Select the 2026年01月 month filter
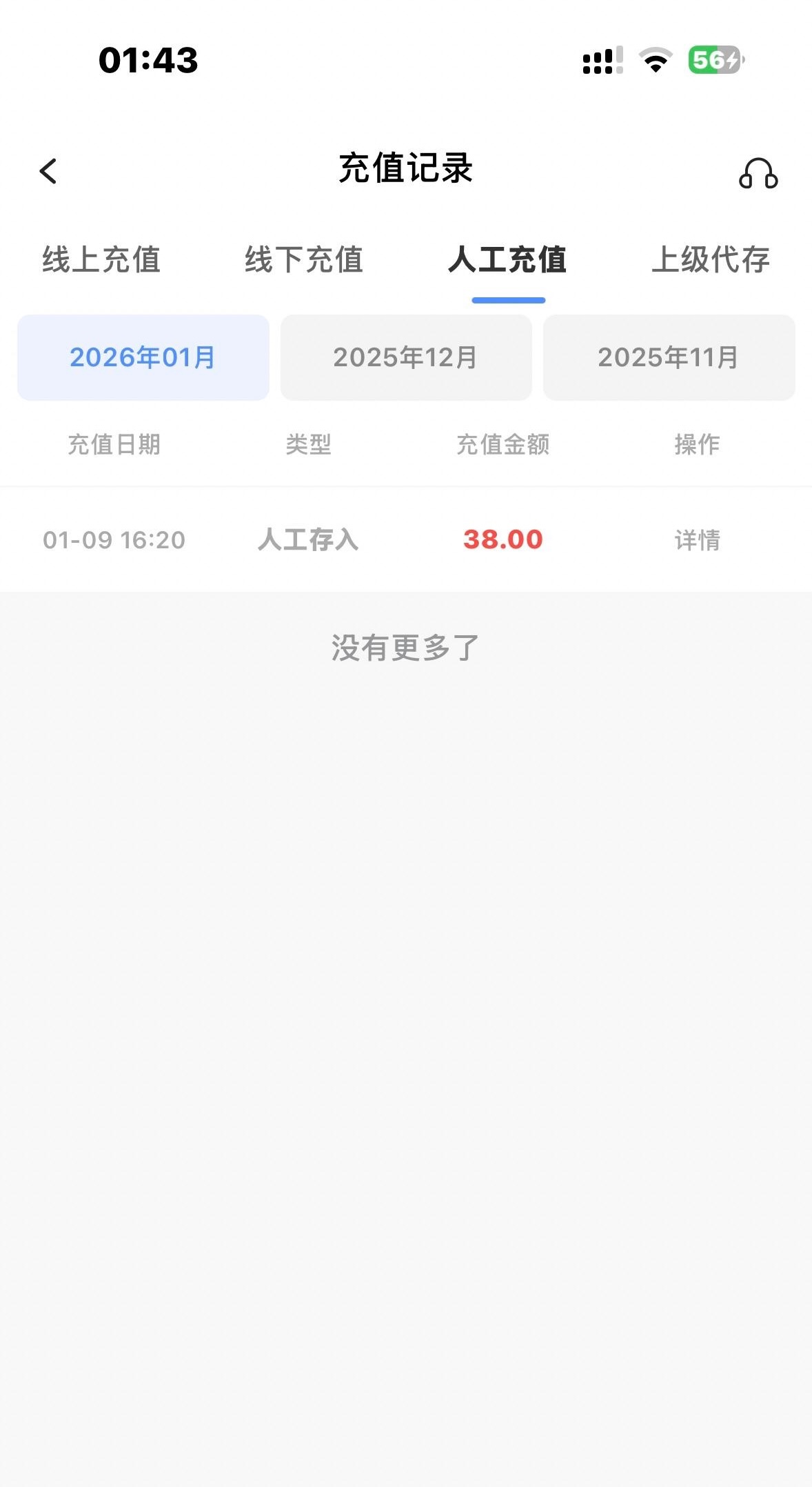Viewport: 812px width, 1487px height. click(143, 357)
